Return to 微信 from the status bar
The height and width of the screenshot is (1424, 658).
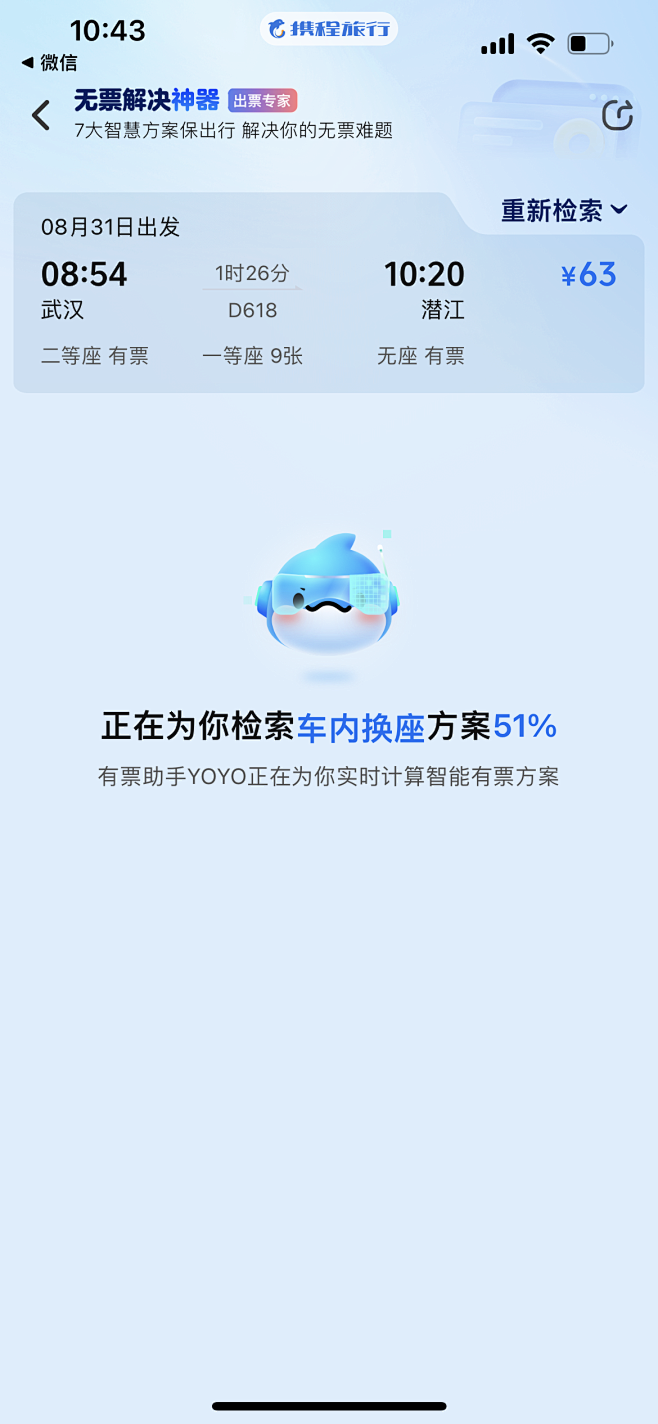click(x=49, y=63)
